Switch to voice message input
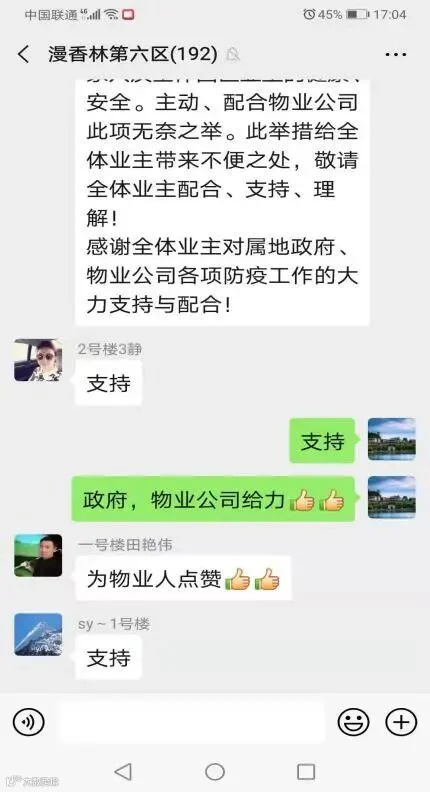 tap(28, 722)
